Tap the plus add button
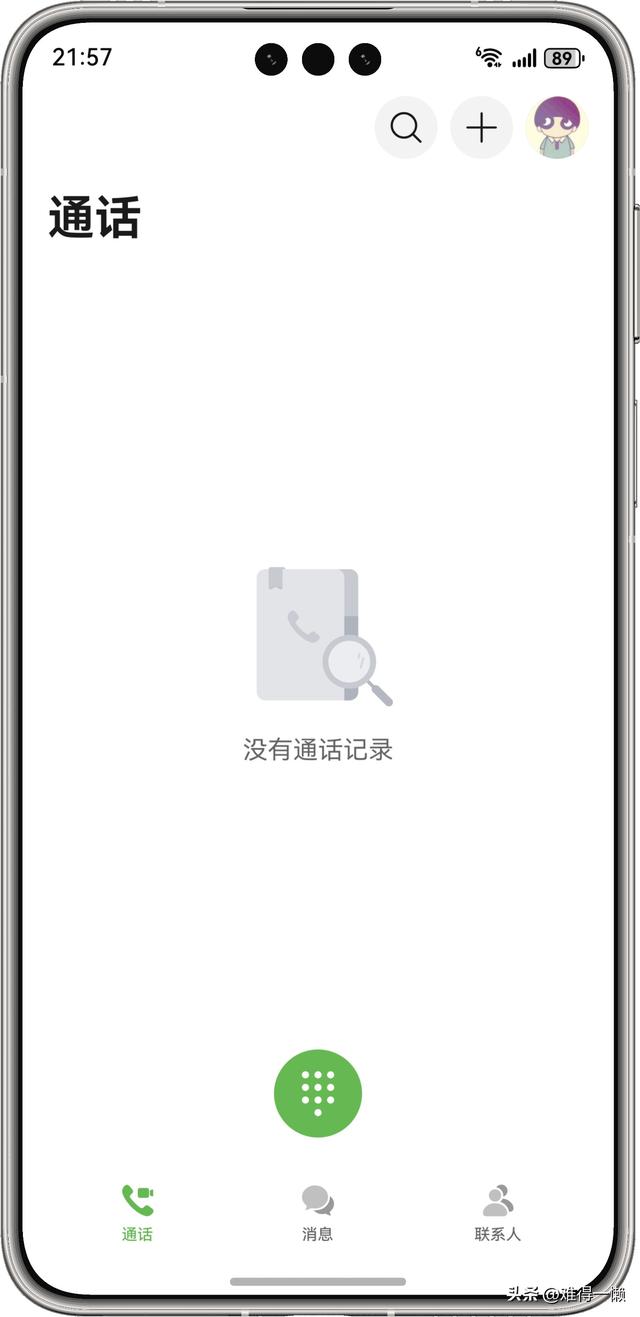The height and width of the screenshot is (1317, 640). pyautogui.click(x=481, y=128)
